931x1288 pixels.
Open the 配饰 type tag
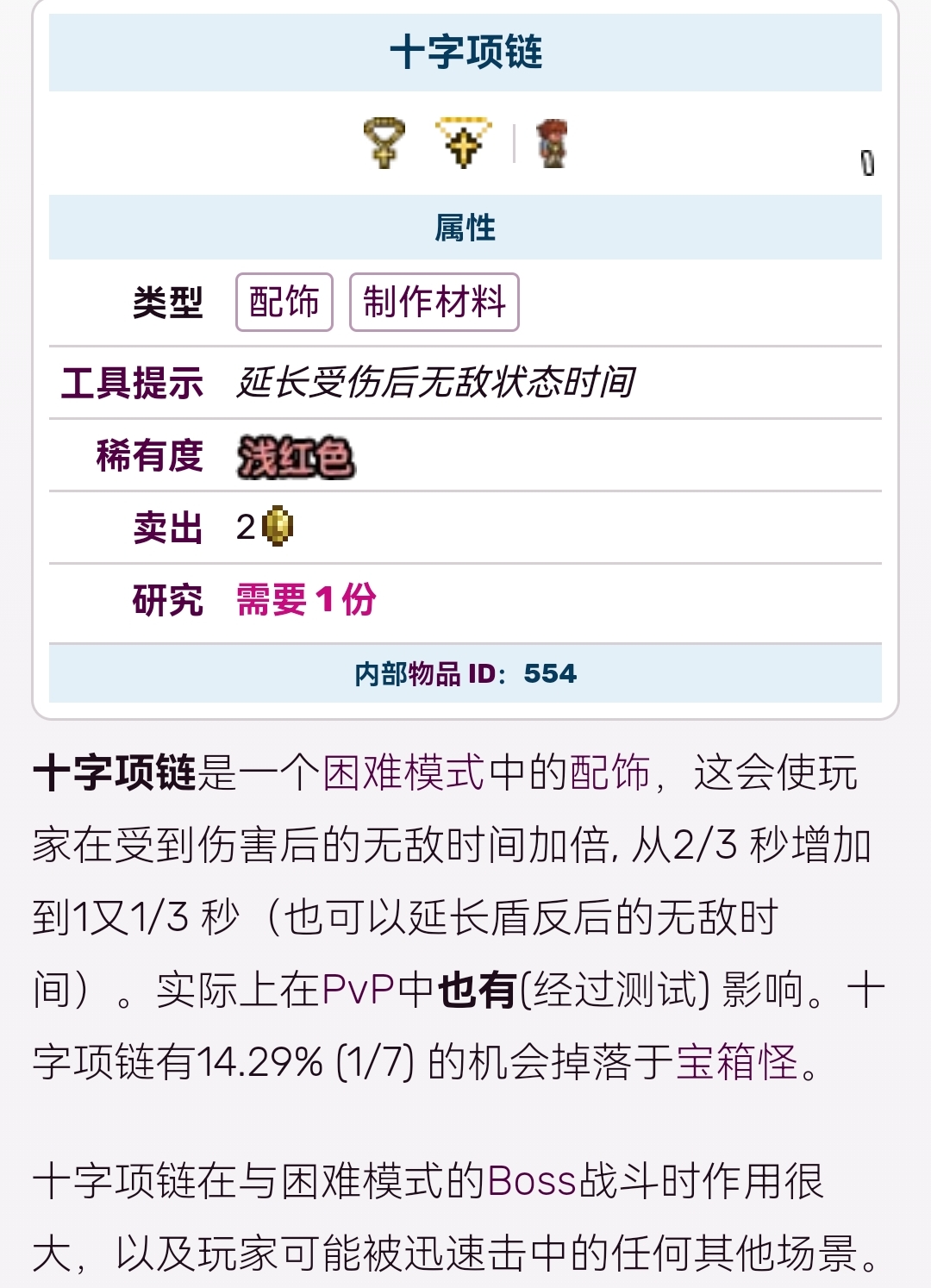pos(284,303)
